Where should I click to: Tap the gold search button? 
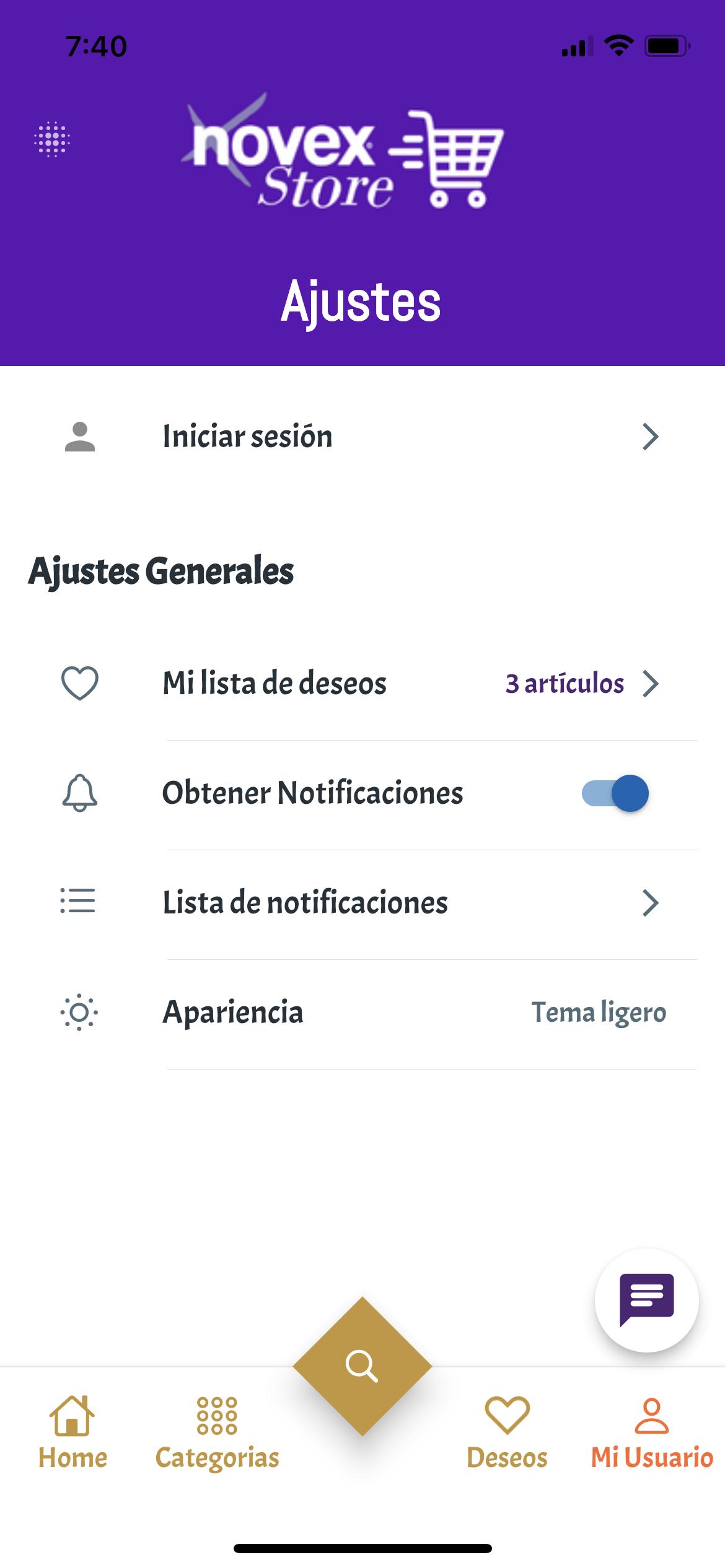point(362,1365)
